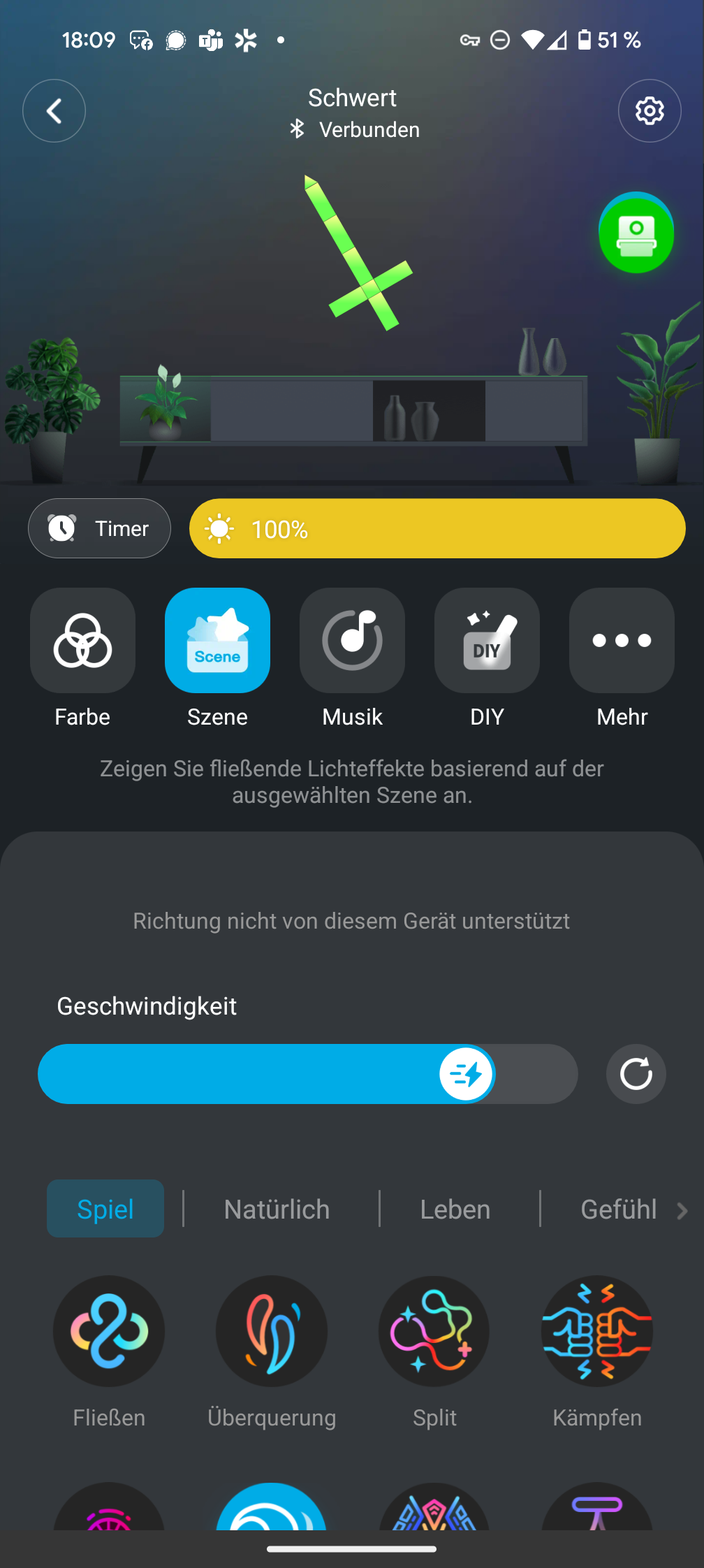The image size is (704, 1568).
Task: Reset the speed with refresh icon
Action: coord(636,1074)
